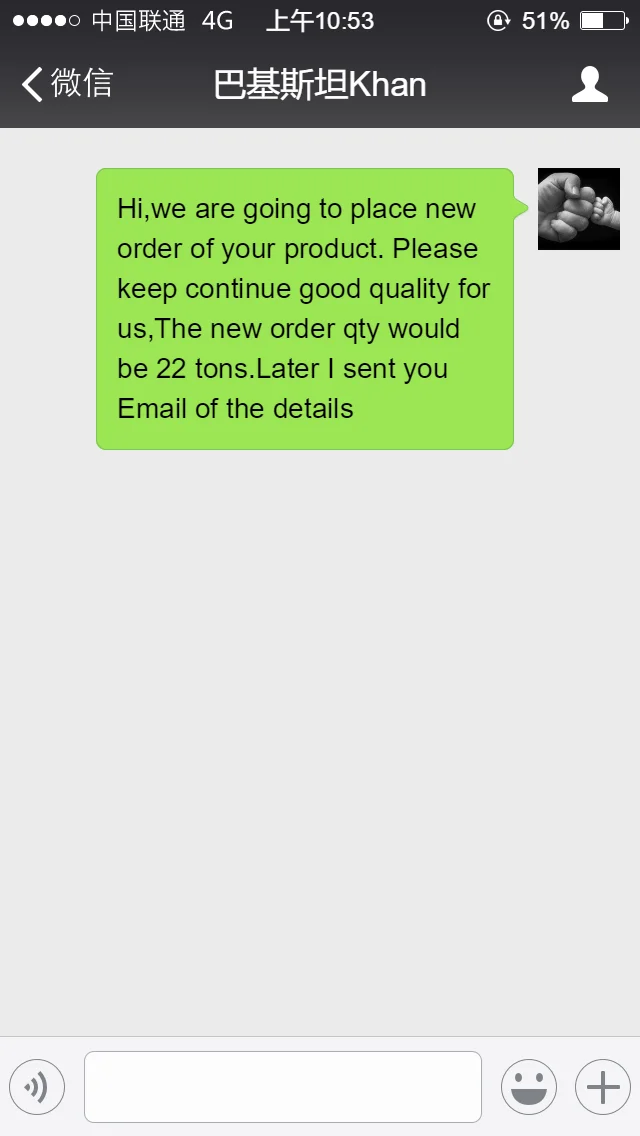The image size is (640, 1136).
Task: Go back to the 微信 chat list
Action: (66, 84)
